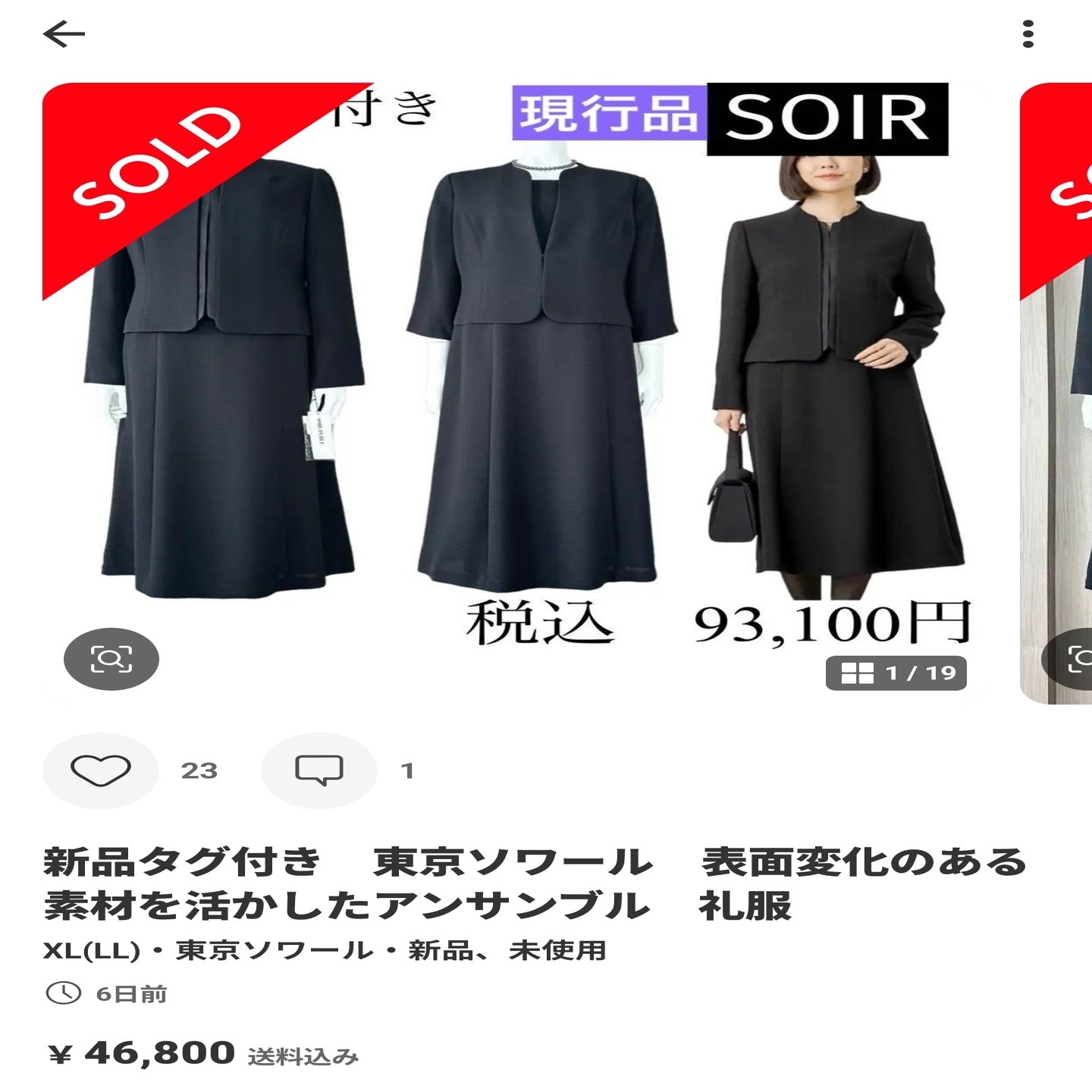Open the comments on this listing
Screen dimensions: 1092x1092
coord(319,770)
